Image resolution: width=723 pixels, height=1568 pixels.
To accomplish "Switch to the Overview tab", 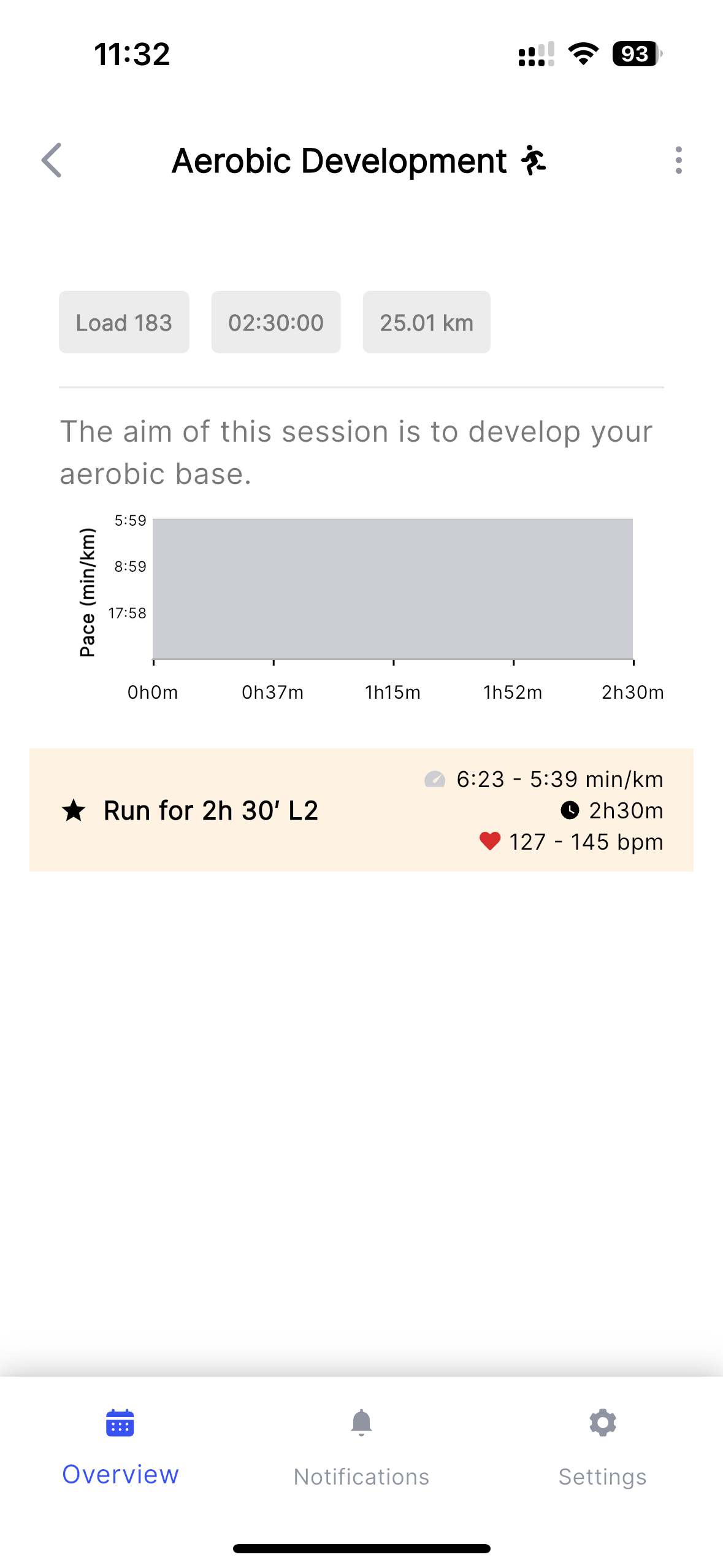I will 120,1447.
